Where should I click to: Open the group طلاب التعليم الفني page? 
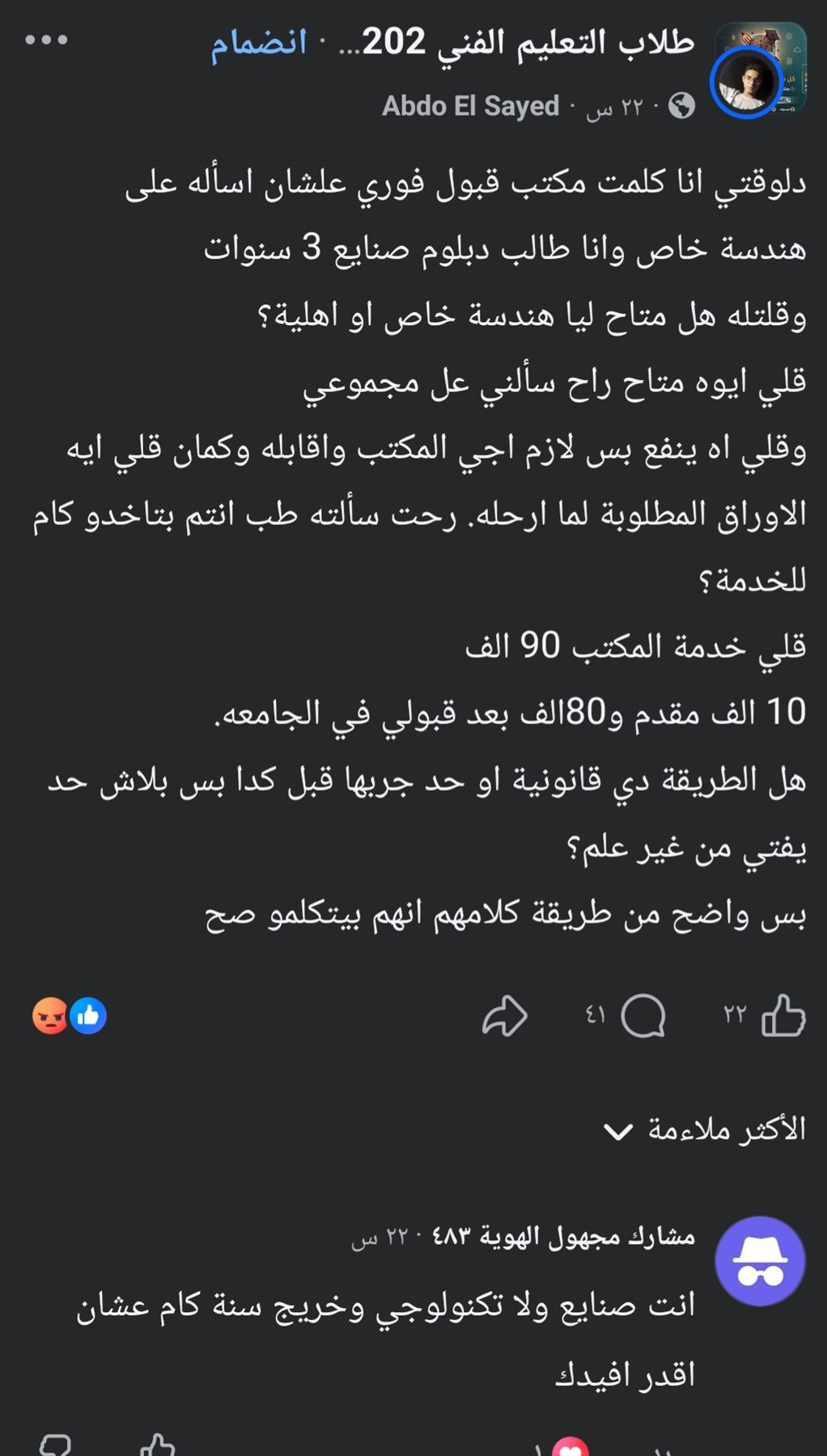coord(516,42)
